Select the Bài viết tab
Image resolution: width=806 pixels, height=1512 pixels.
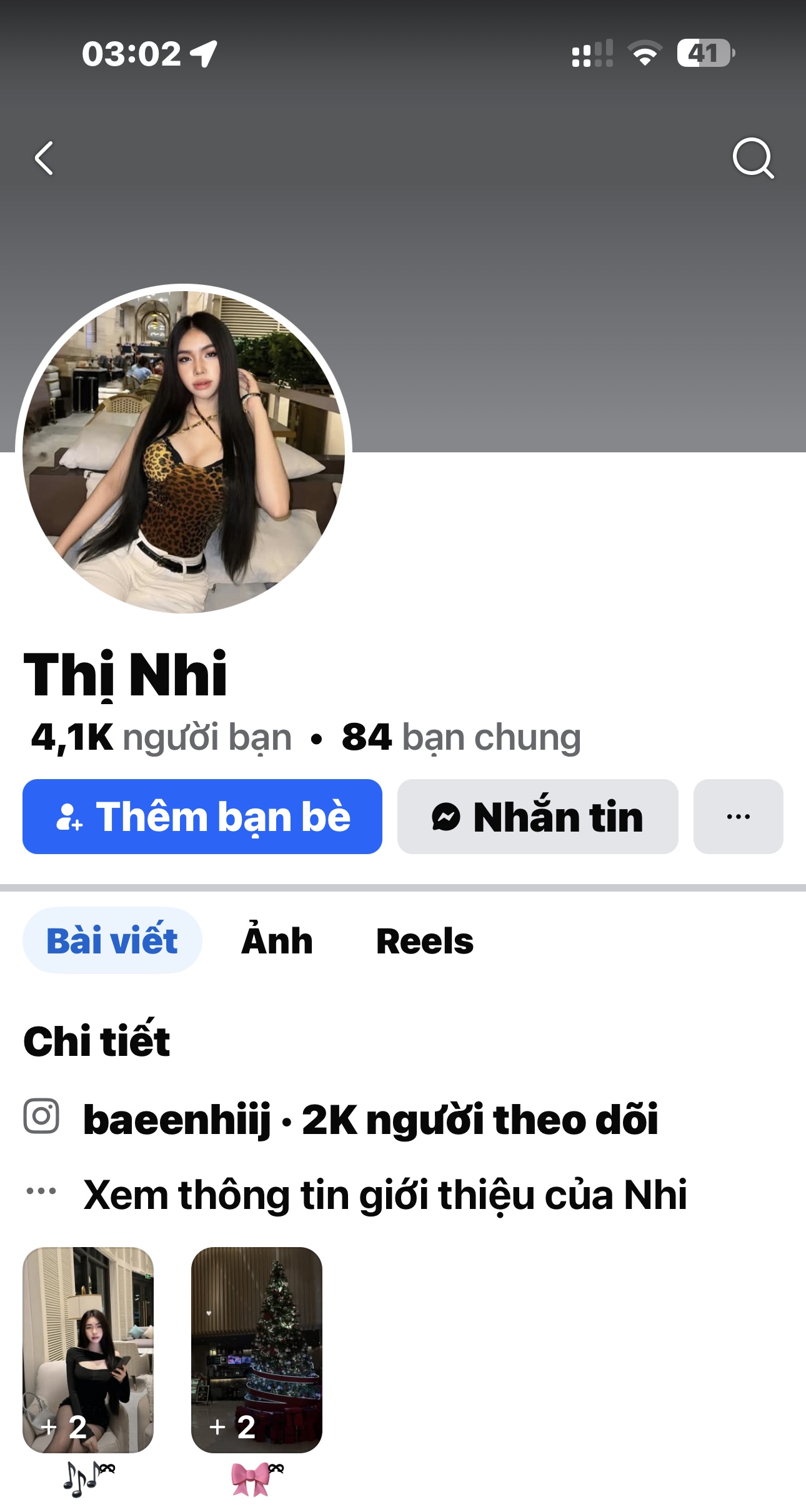112,941
